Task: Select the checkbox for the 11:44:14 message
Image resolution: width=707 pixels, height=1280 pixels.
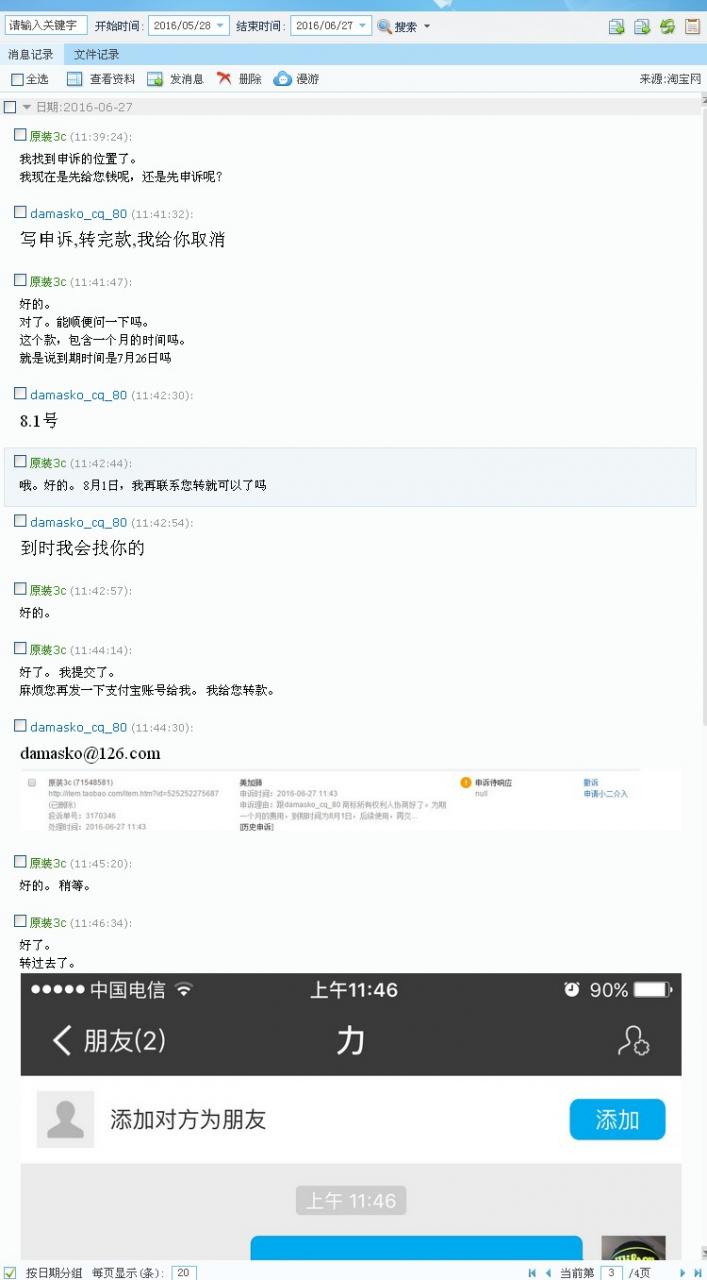Action: pyautogui.click(x=20, y=648)
